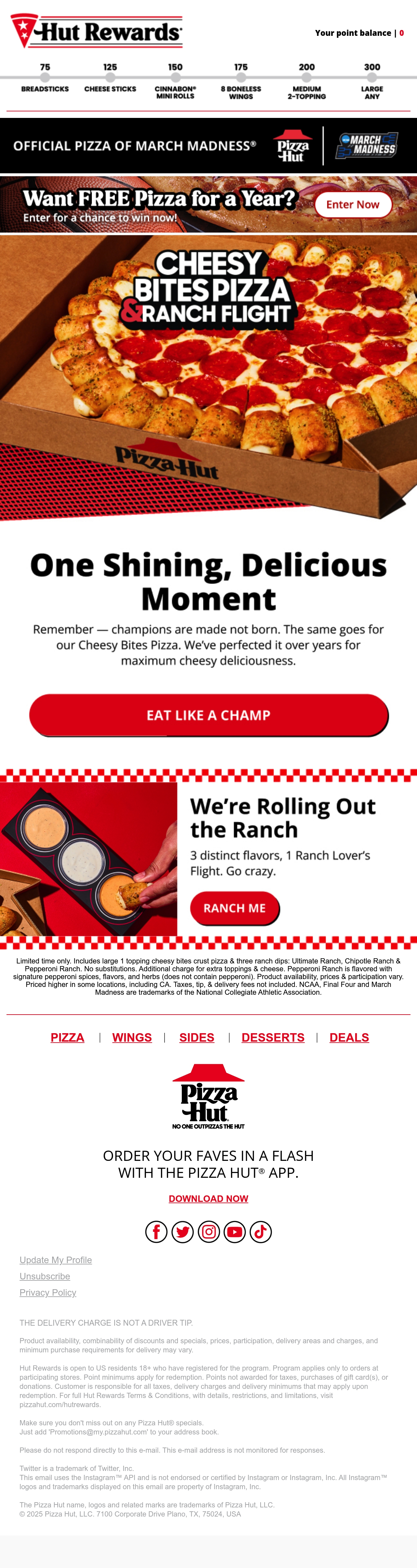Tap the Update My Profile link
This screenshot has width=417, height=1568.
click(55, 1260)
